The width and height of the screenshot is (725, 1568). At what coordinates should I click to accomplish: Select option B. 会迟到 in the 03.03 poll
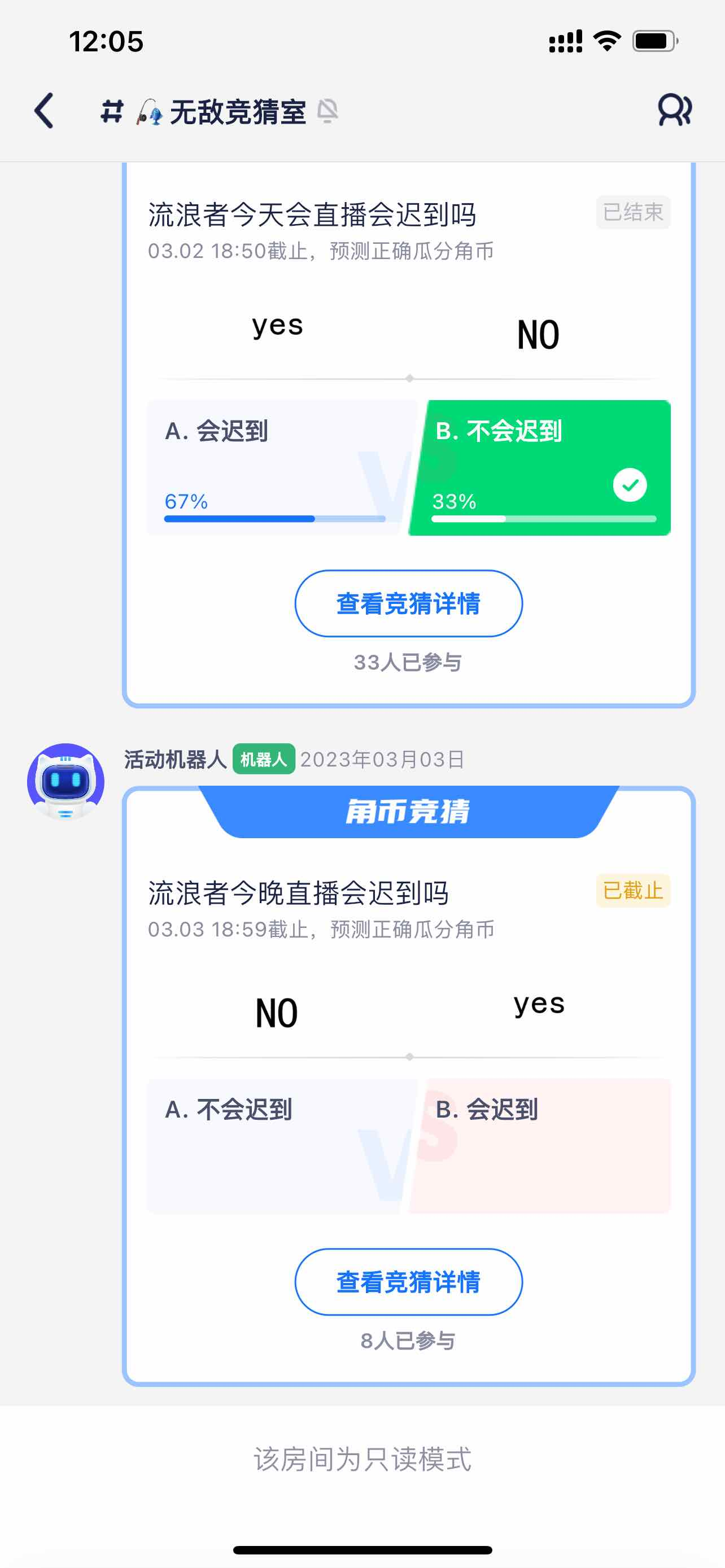click(x=541, y=1146)
